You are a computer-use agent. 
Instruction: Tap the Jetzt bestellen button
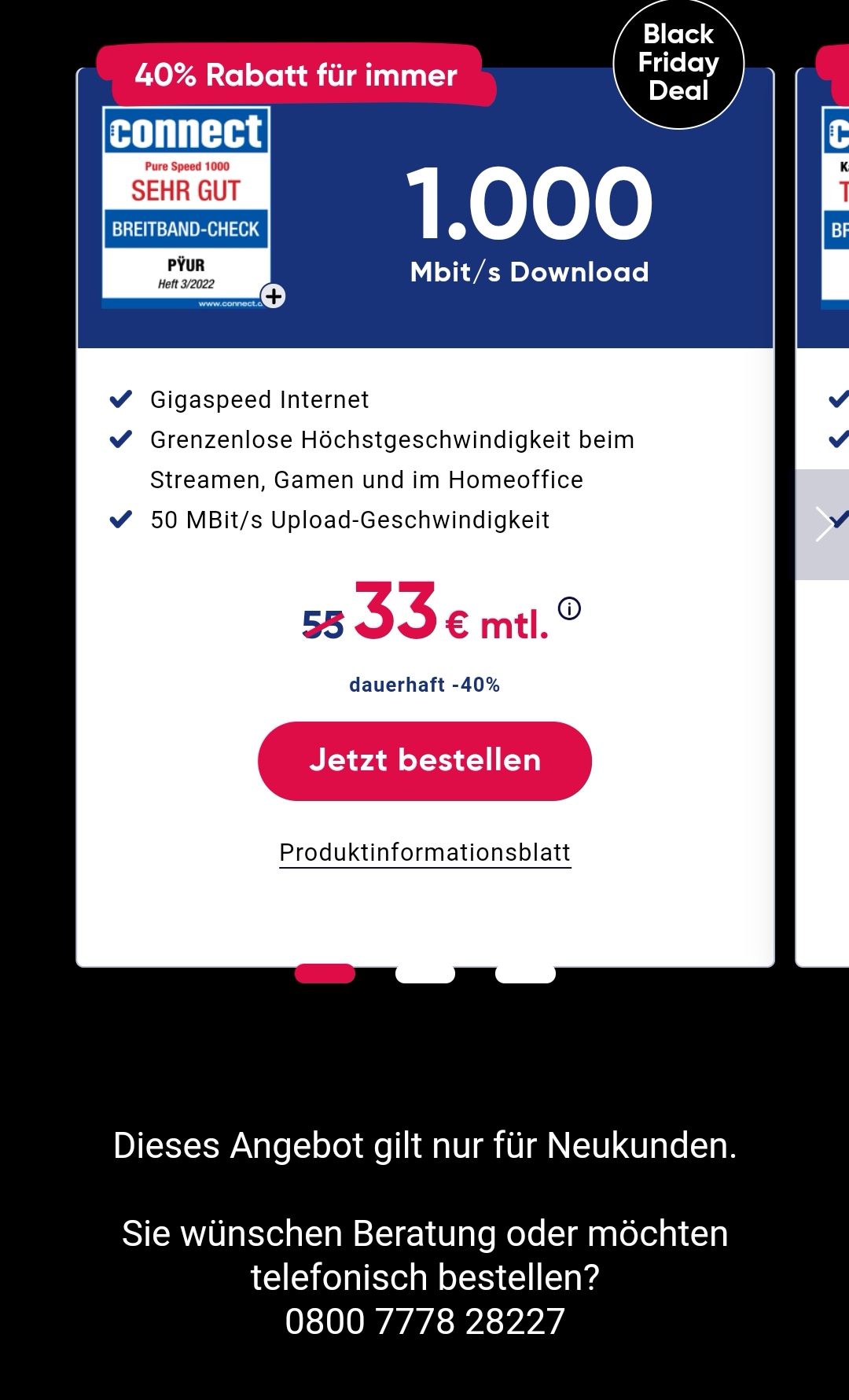coord(424,761)
